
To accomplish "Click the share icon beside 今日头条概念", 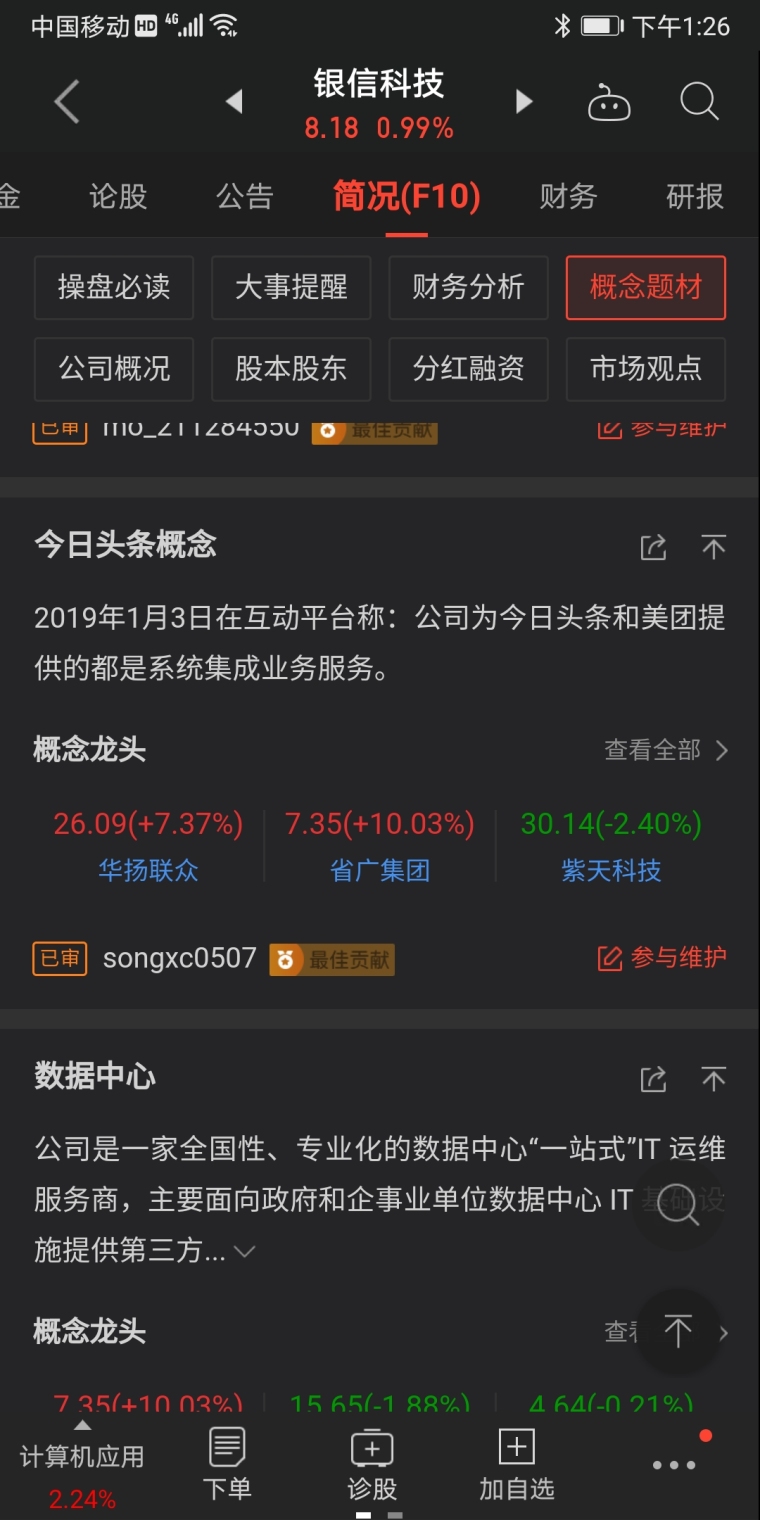I will [653, 547].
